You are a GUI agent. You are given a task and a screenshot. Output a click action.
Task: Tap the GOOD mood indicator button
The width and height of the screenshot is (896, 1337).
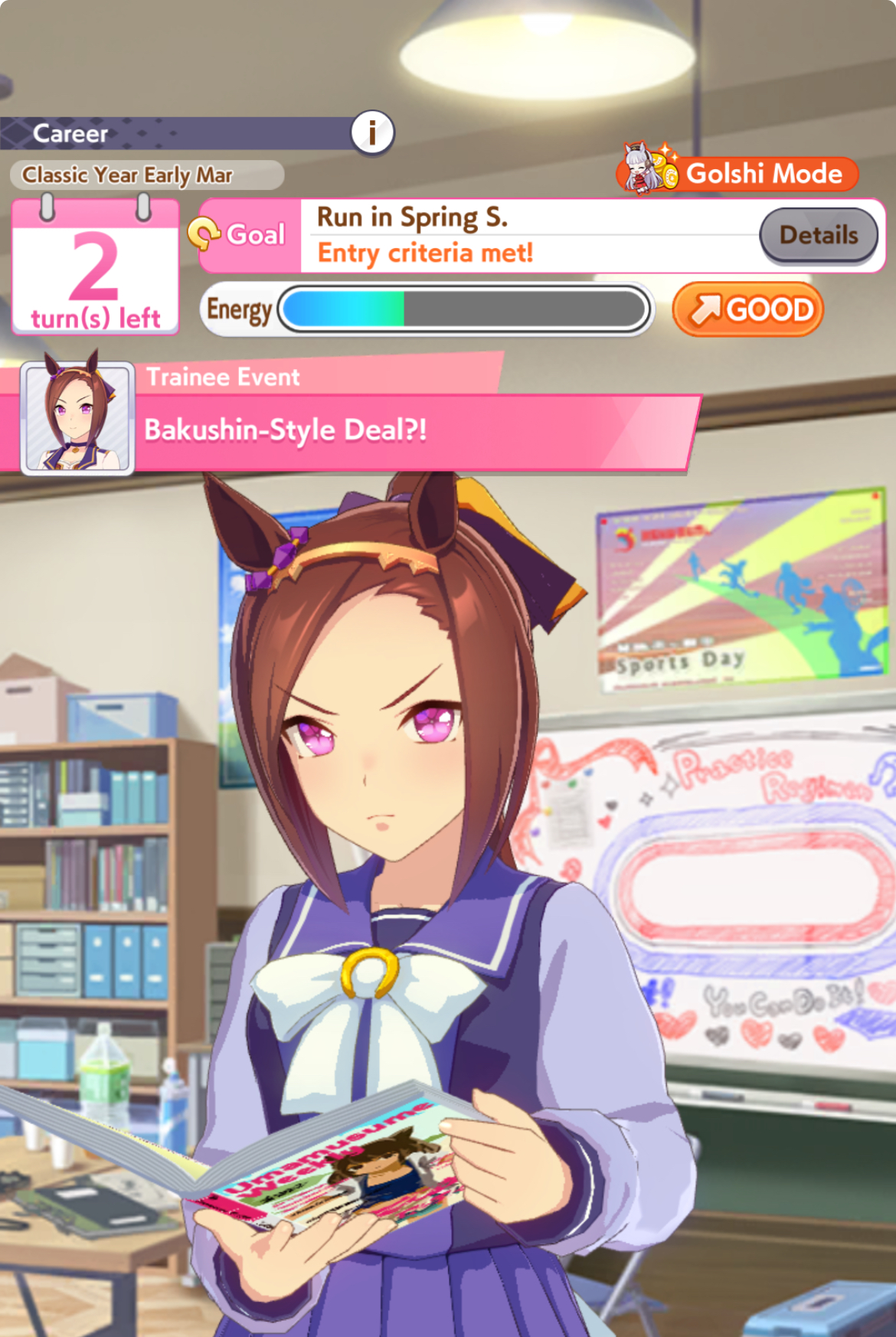pyautogui.click(x=748, y=309)
